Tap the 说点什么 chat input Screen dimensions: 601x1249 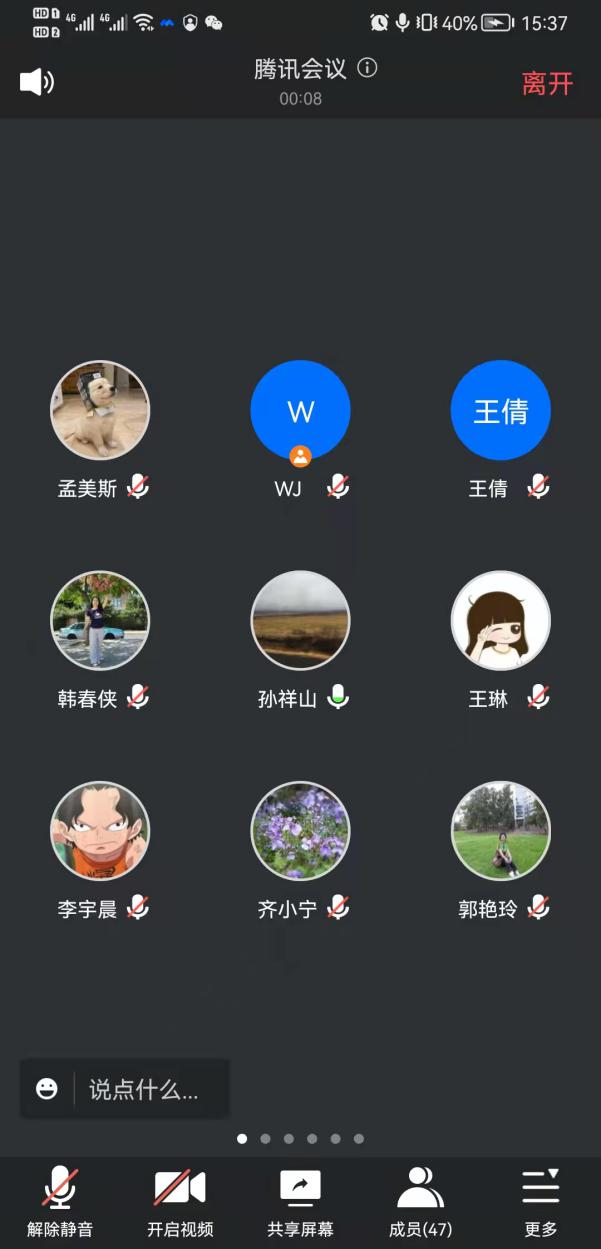pyautogui.click(x=144, y=1089)
